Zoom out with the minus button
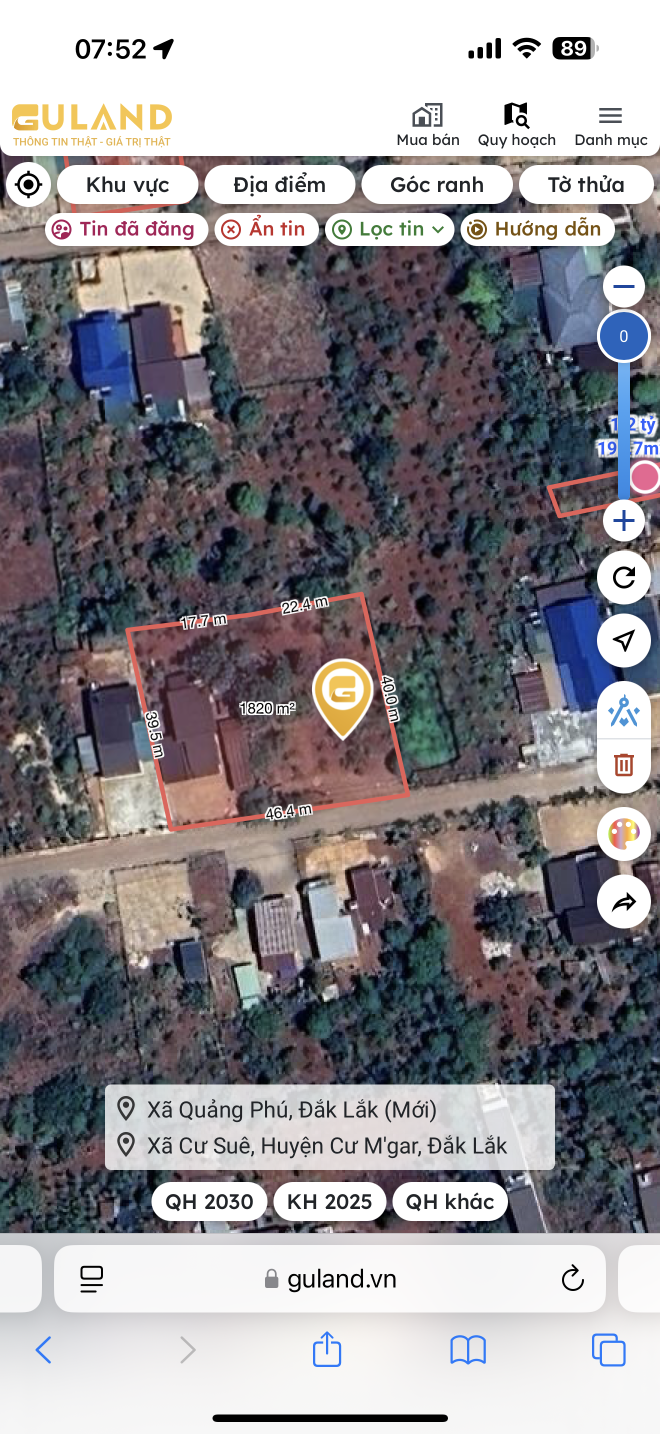The image size is (660, 1434). tap(624, 288)
